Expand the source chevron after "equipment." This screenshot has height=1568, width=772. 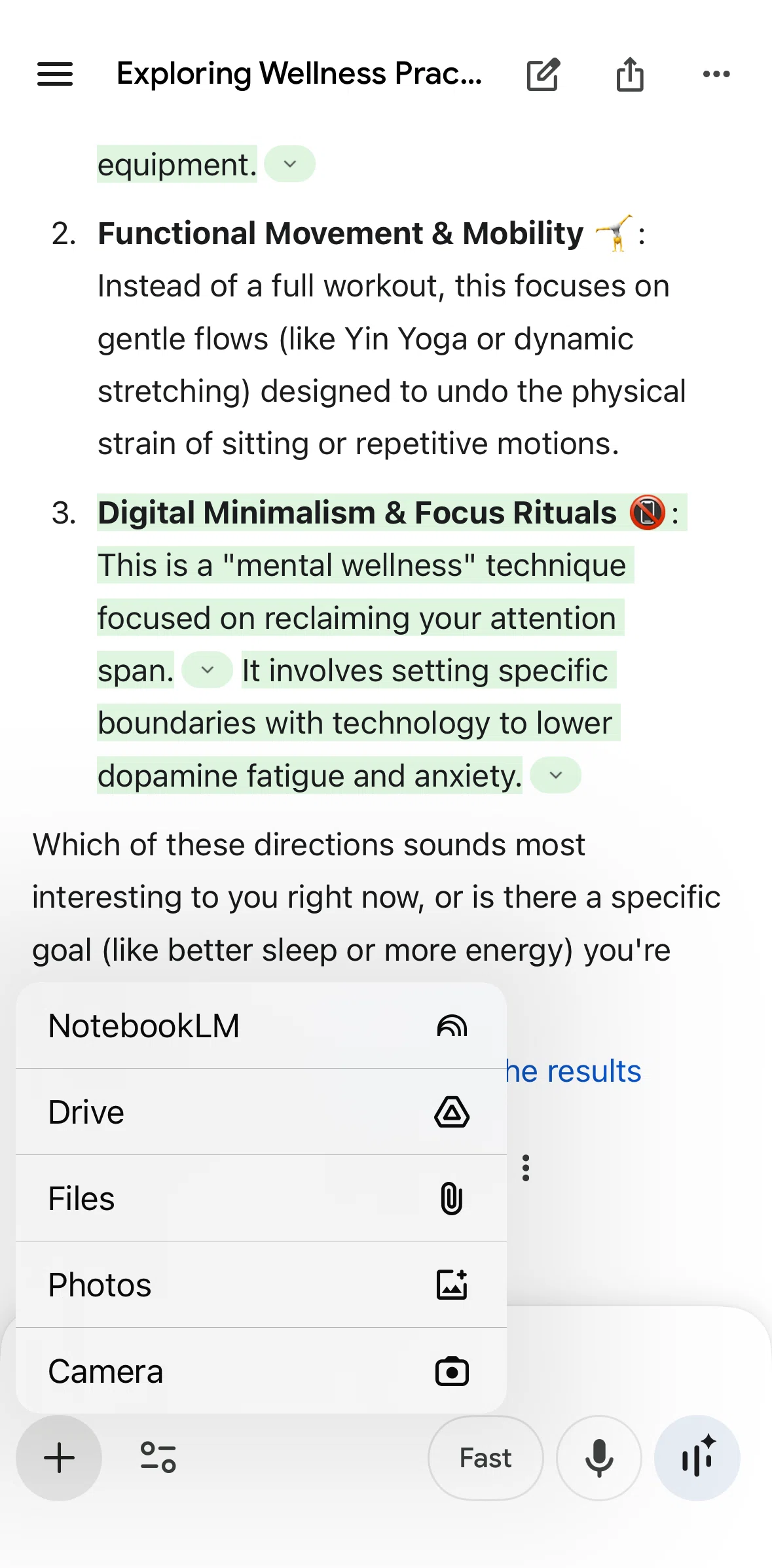click(x=290, y=164)
